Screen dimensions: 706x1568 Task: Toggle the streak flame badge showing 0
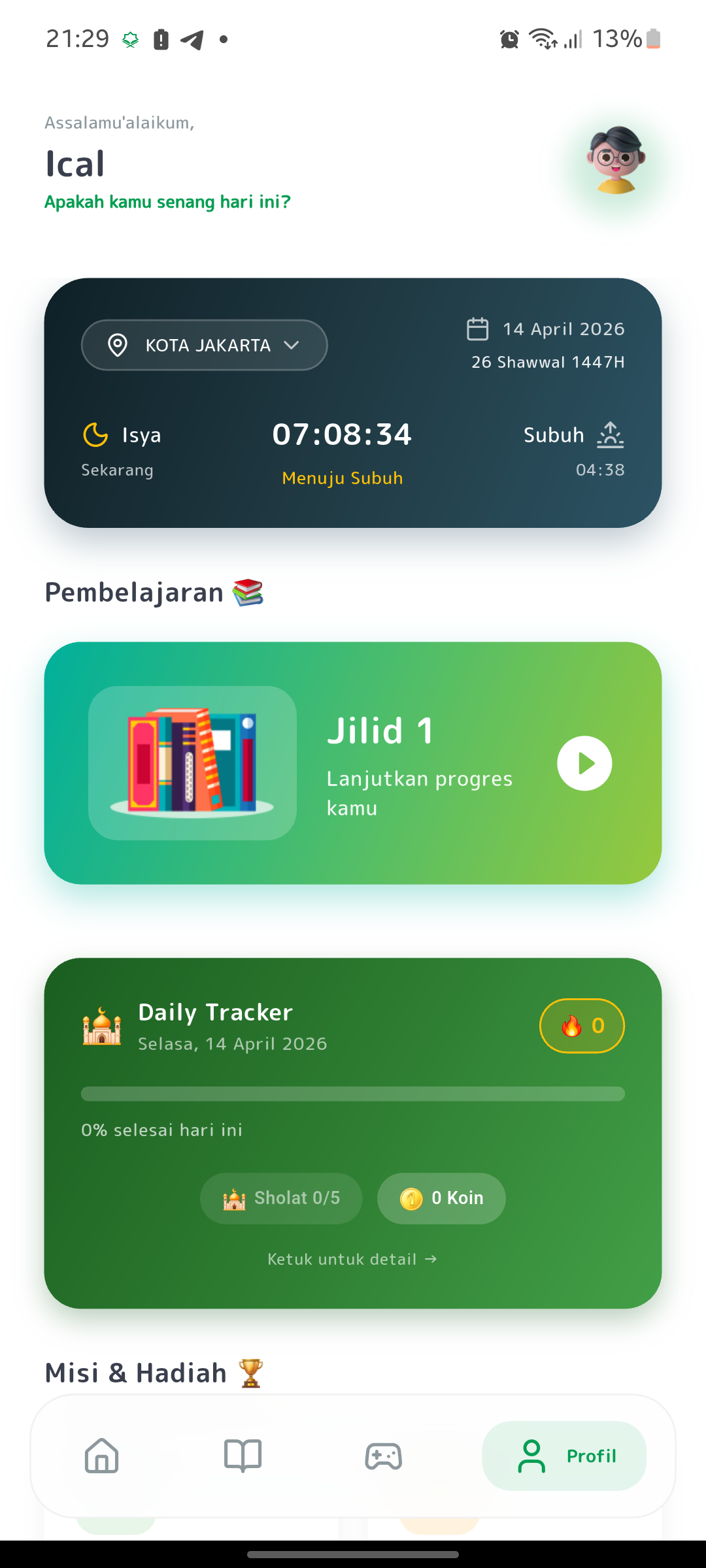tap(582, 1025)
